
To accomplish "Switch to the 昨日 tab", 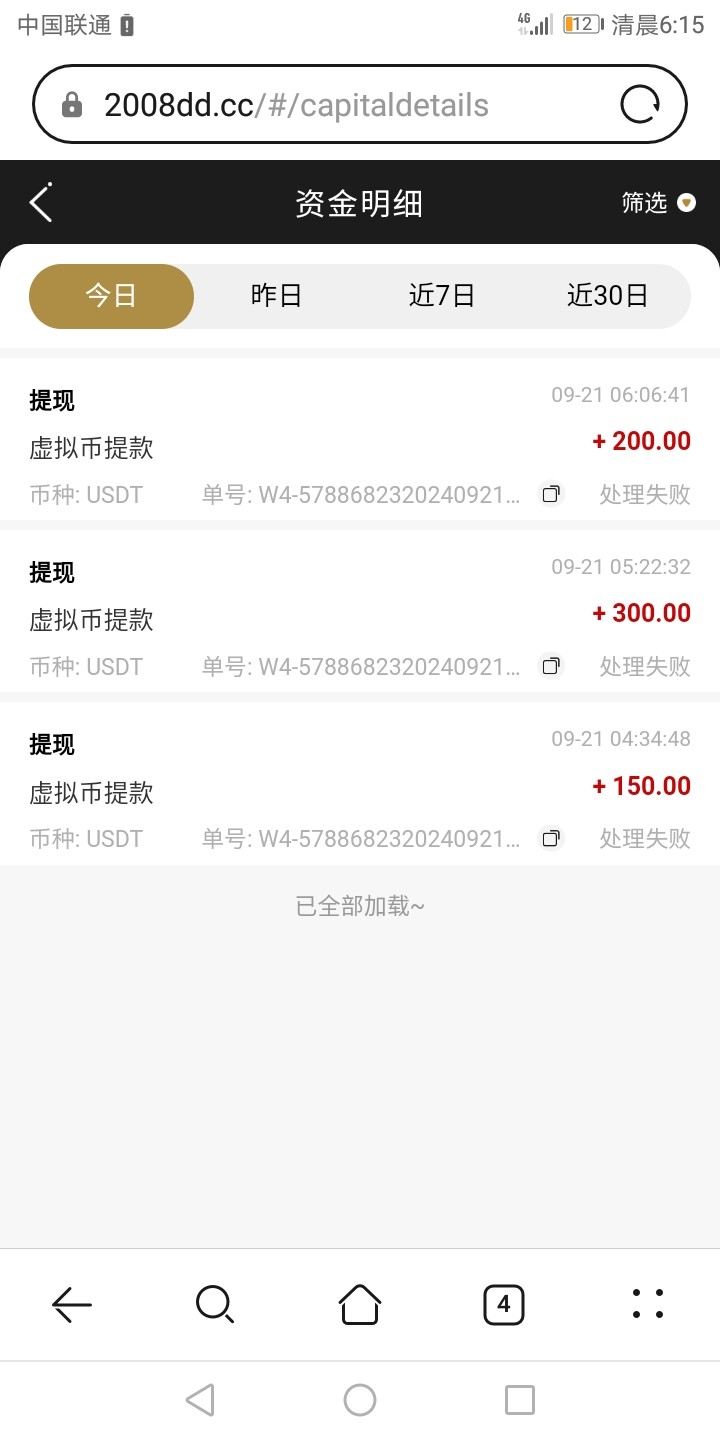I will coord(276,296).
